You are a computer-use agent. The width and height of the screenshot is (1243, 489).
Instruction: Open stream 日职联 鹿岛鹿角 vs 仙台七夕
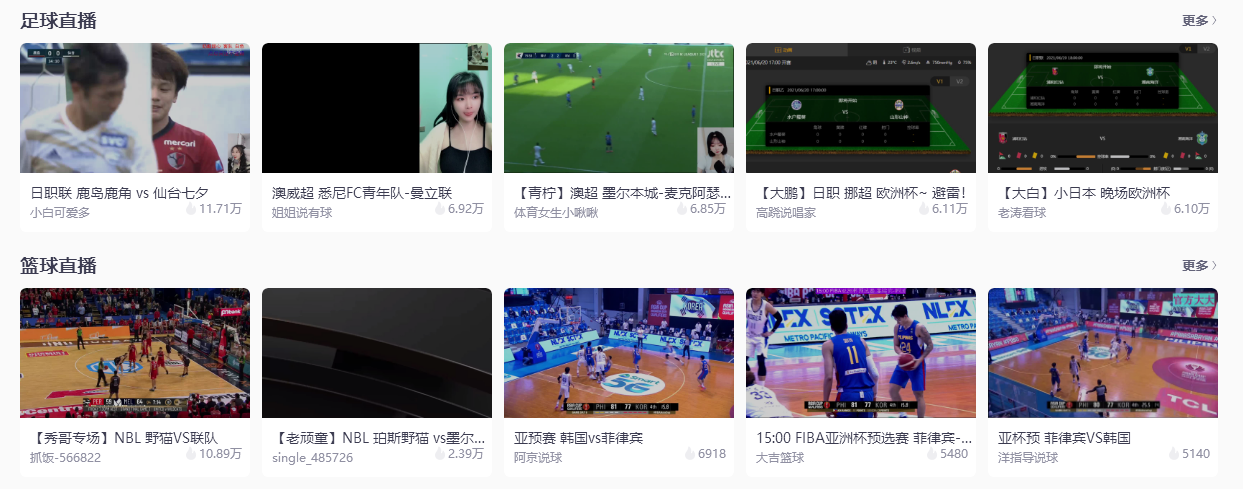(135, 108)
